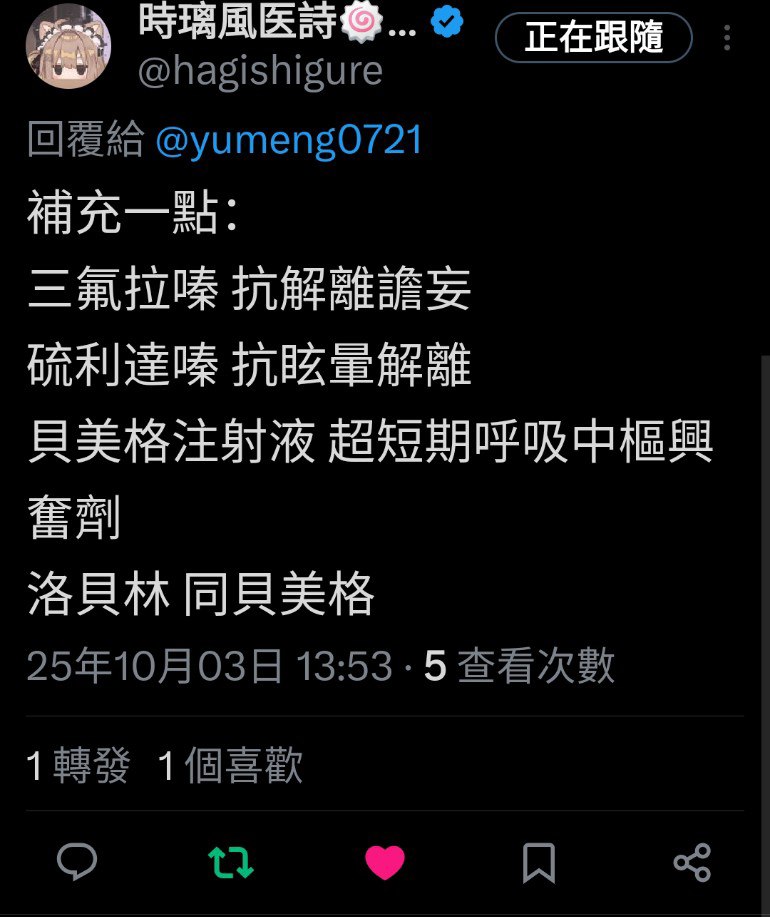Screen dimensions: 770x917
Task: Tap the 正在跟隨 following button
Action: [x=594, y=39]
